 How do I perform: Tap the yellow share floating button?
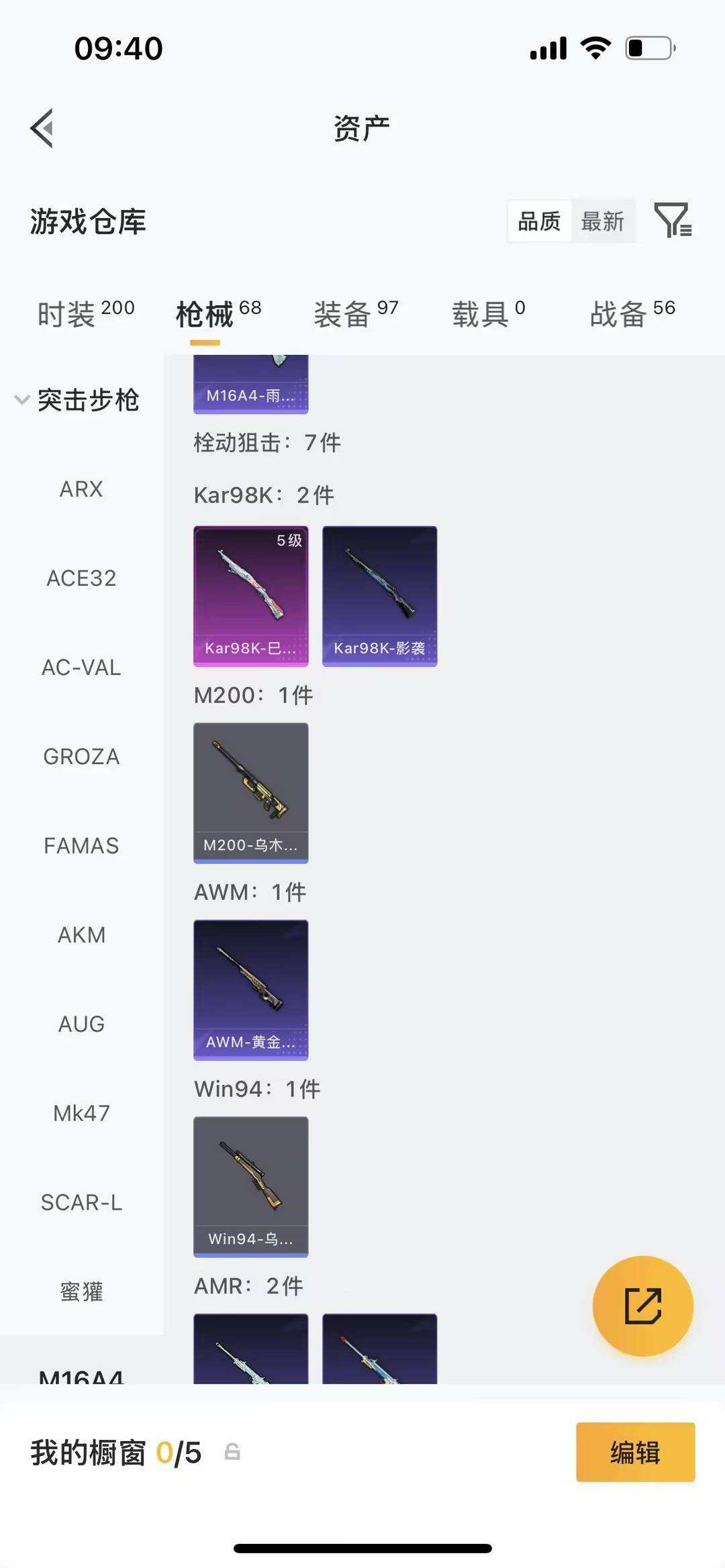coord(642,1306)
